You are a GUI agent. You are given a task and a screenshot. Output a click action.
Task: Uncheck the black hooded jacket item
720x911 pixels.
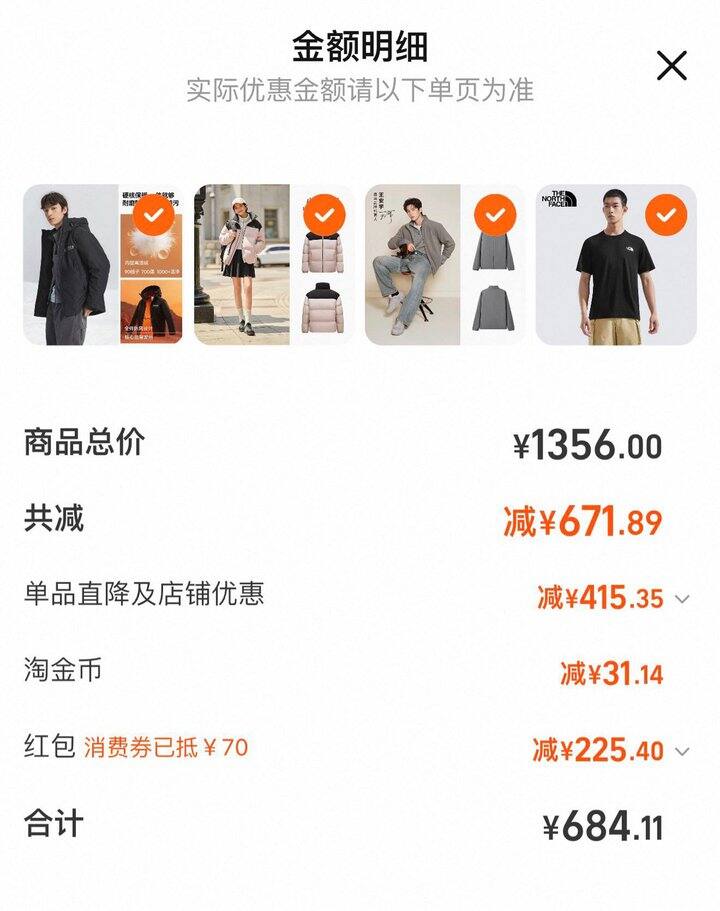(153, 214)
